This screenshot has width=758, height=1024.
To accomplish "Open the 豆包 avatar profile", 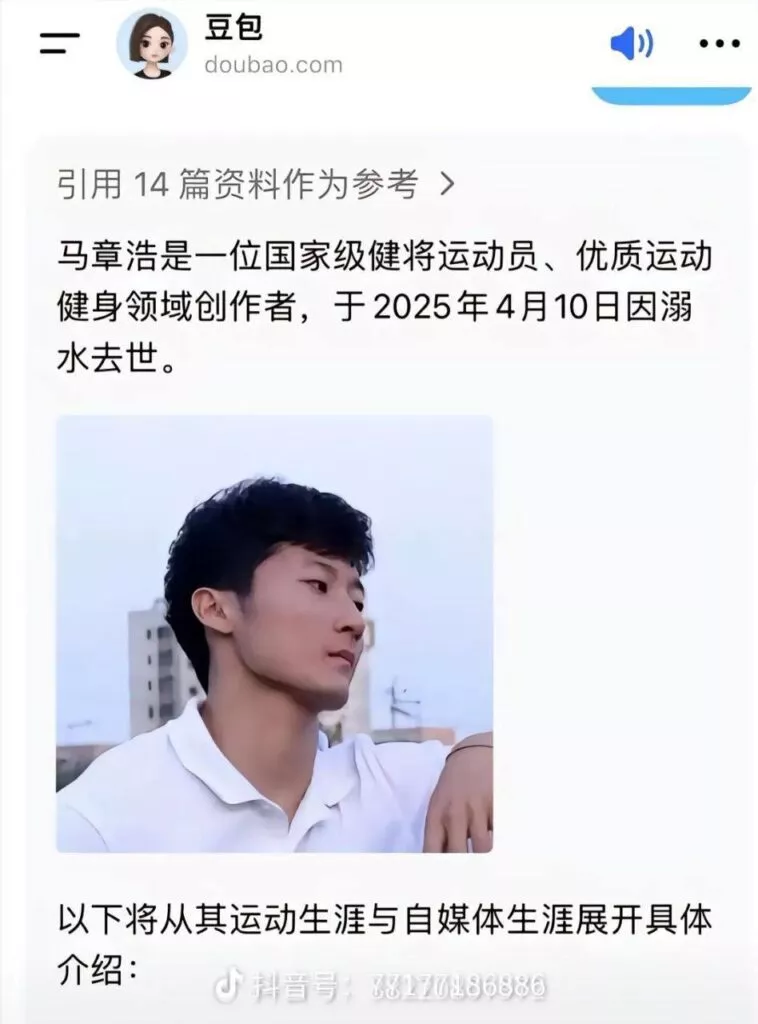I will 152,44.
